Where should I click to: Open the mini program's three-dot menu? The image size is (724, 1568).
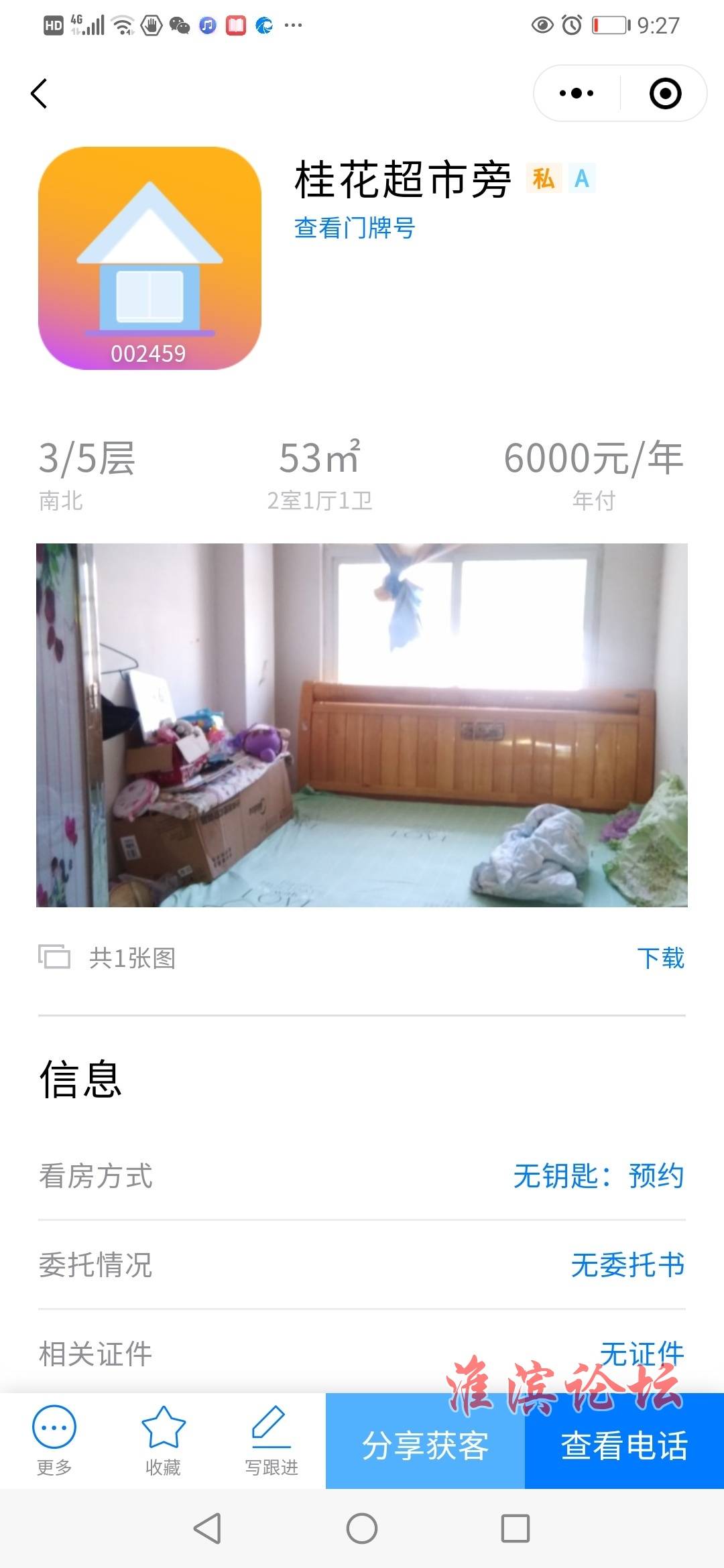577,93
